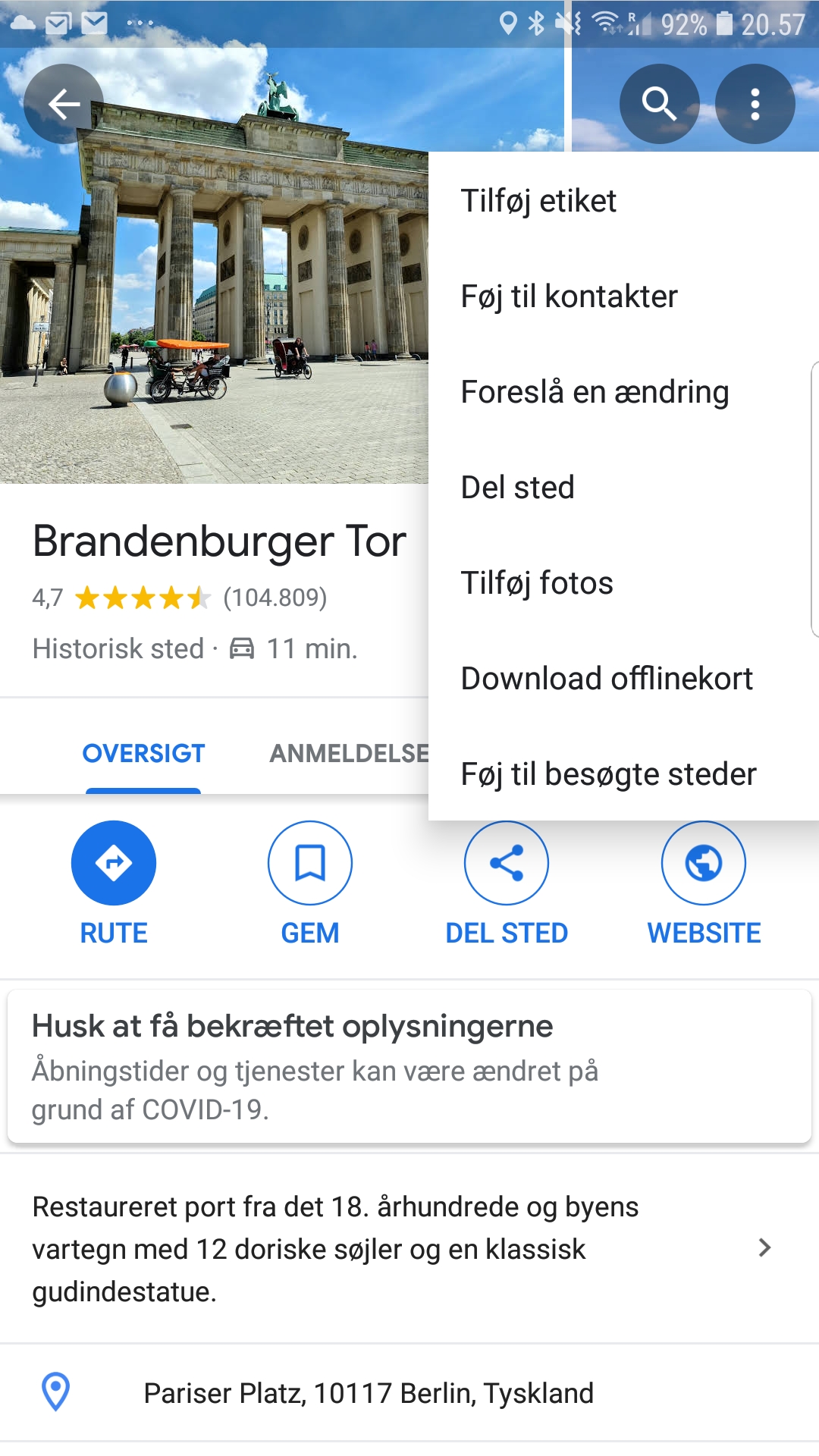
Task: Choose 'Tilføj fotos' menu item
Action: [537, 583]
